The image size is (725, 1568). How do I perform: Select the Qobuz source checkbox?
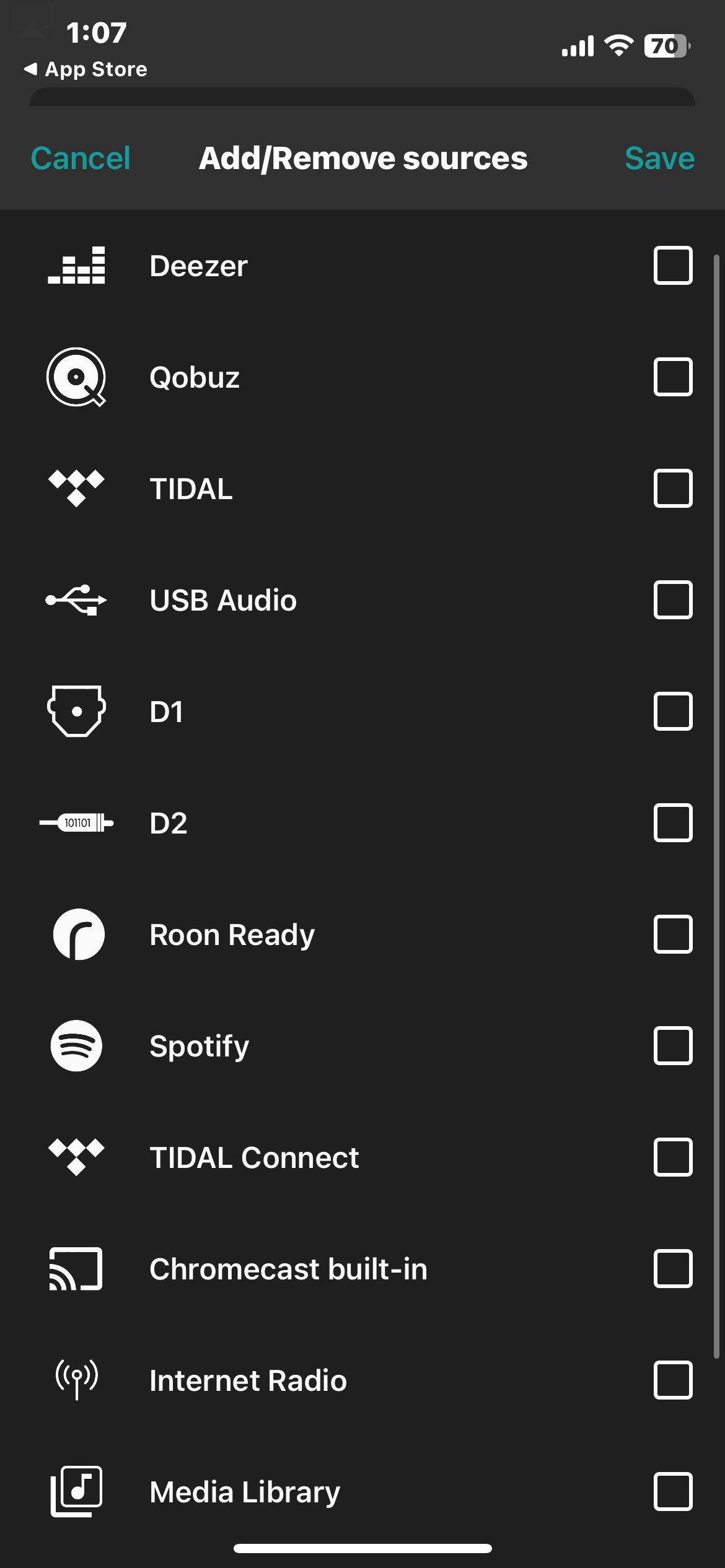pos(673,377)
